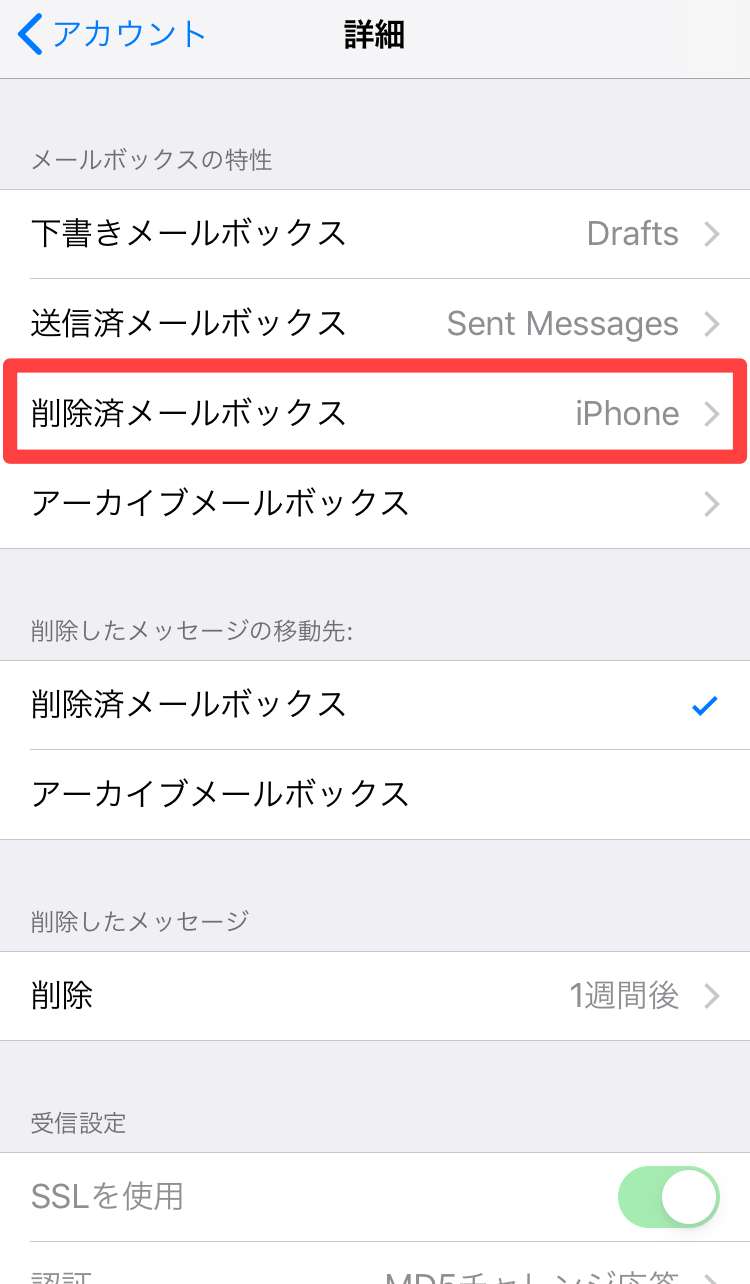
Task: Open 下書きメールボックス Drafts setting
Action: pos(375,234)
